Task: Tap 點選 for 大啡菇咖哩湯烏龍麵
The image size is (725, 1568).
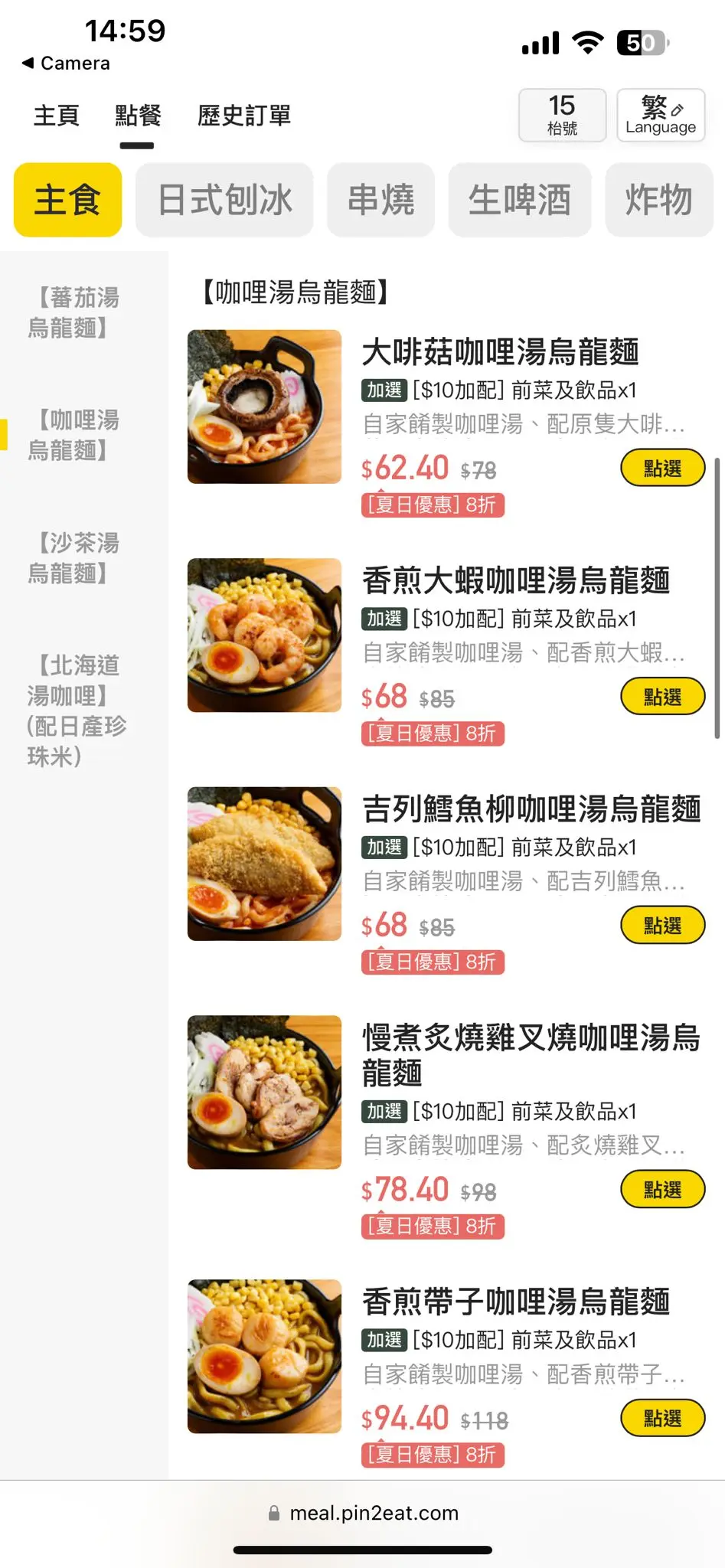Action: point(662,468)
